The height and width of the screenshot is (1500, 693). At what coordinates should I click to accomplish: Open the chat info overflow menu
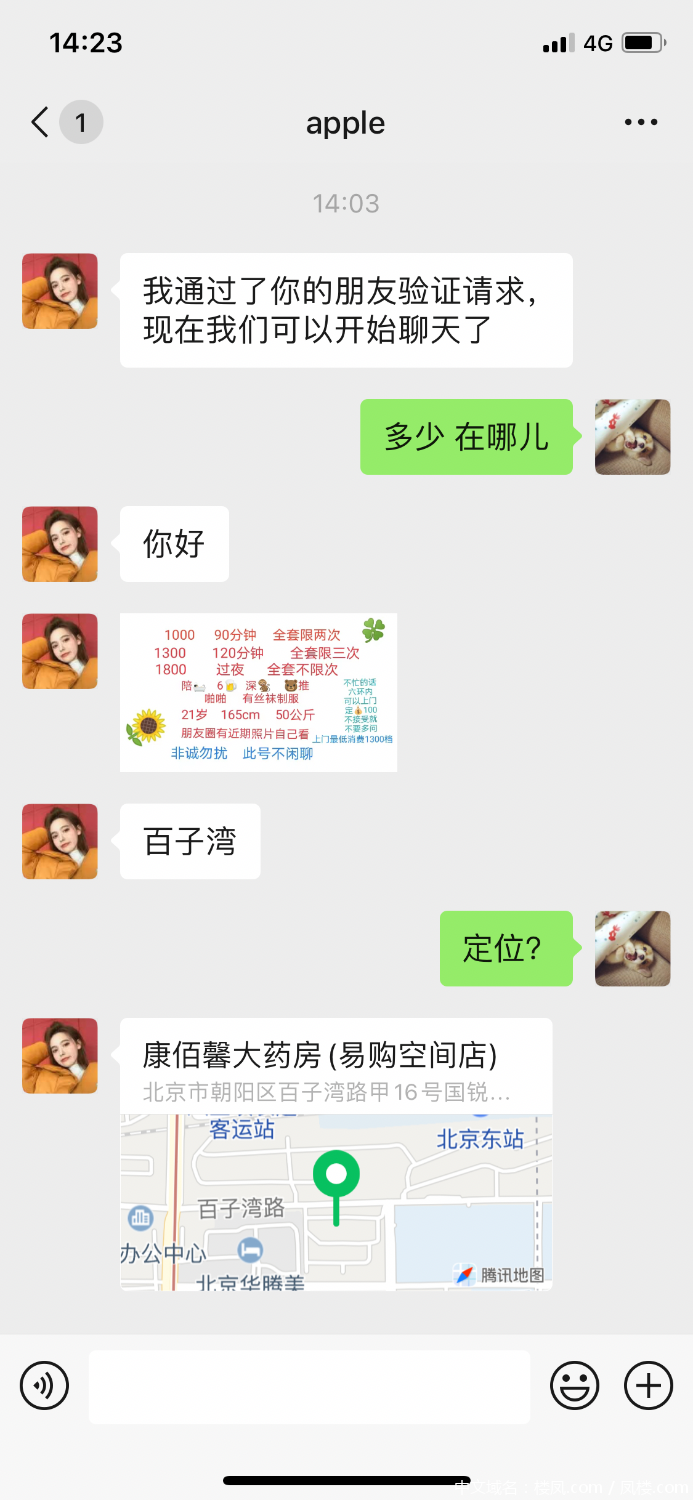[x=640, y=123]
